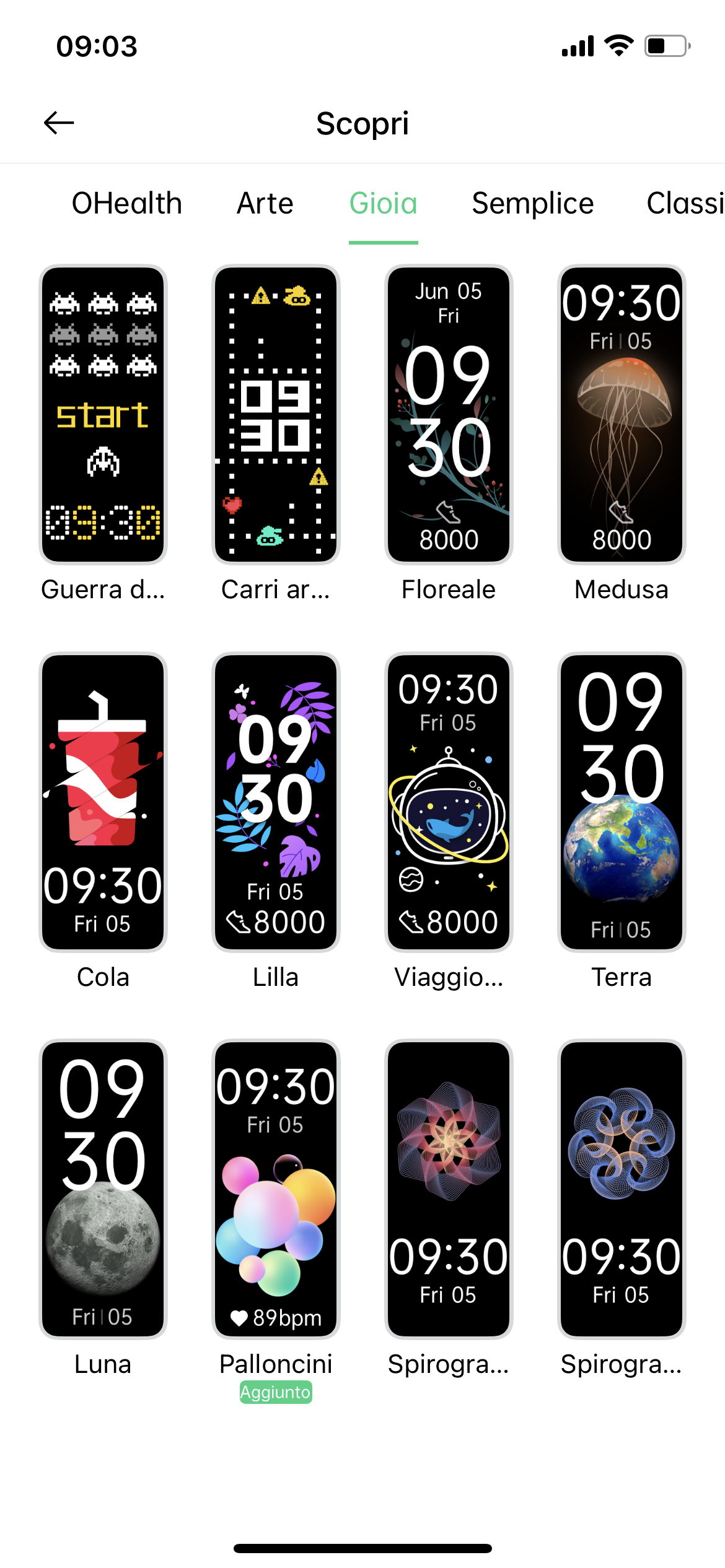View the Viaggio... astronaut watch face
The image size is (725, 1568).
click(x=449, y=802)
